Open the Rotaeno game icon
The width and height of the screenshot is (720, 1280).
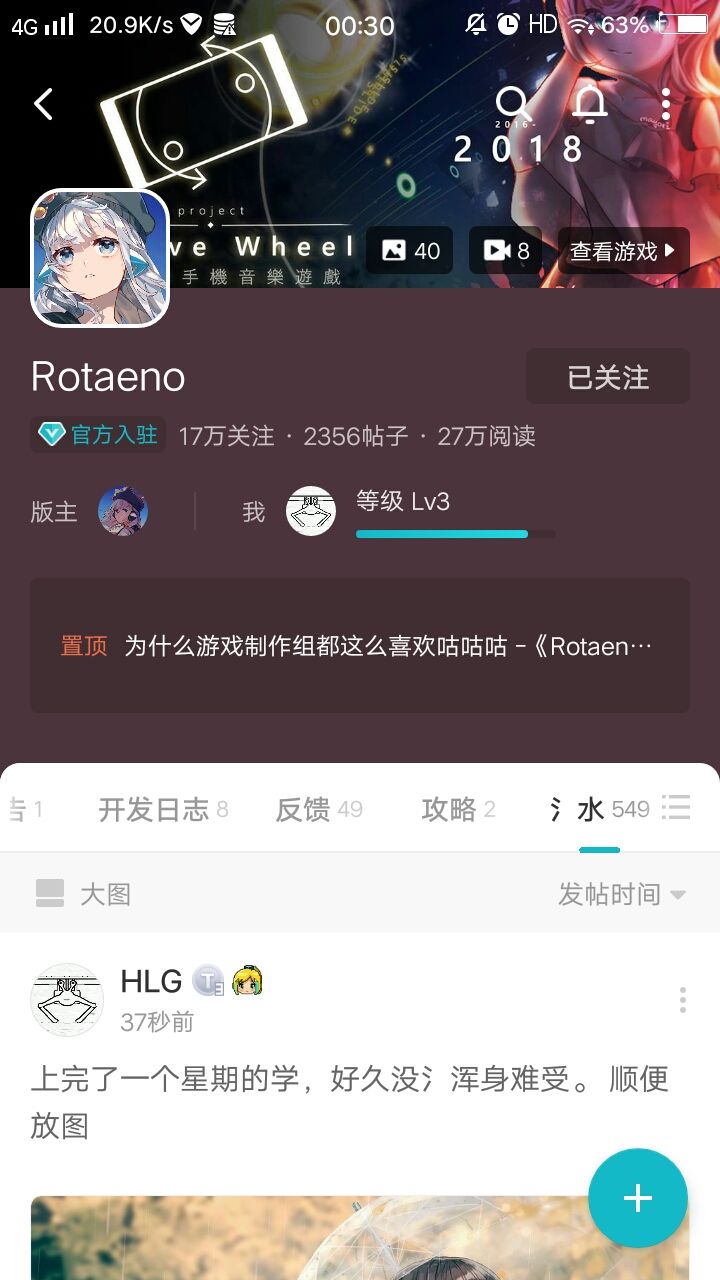point(100,258)
